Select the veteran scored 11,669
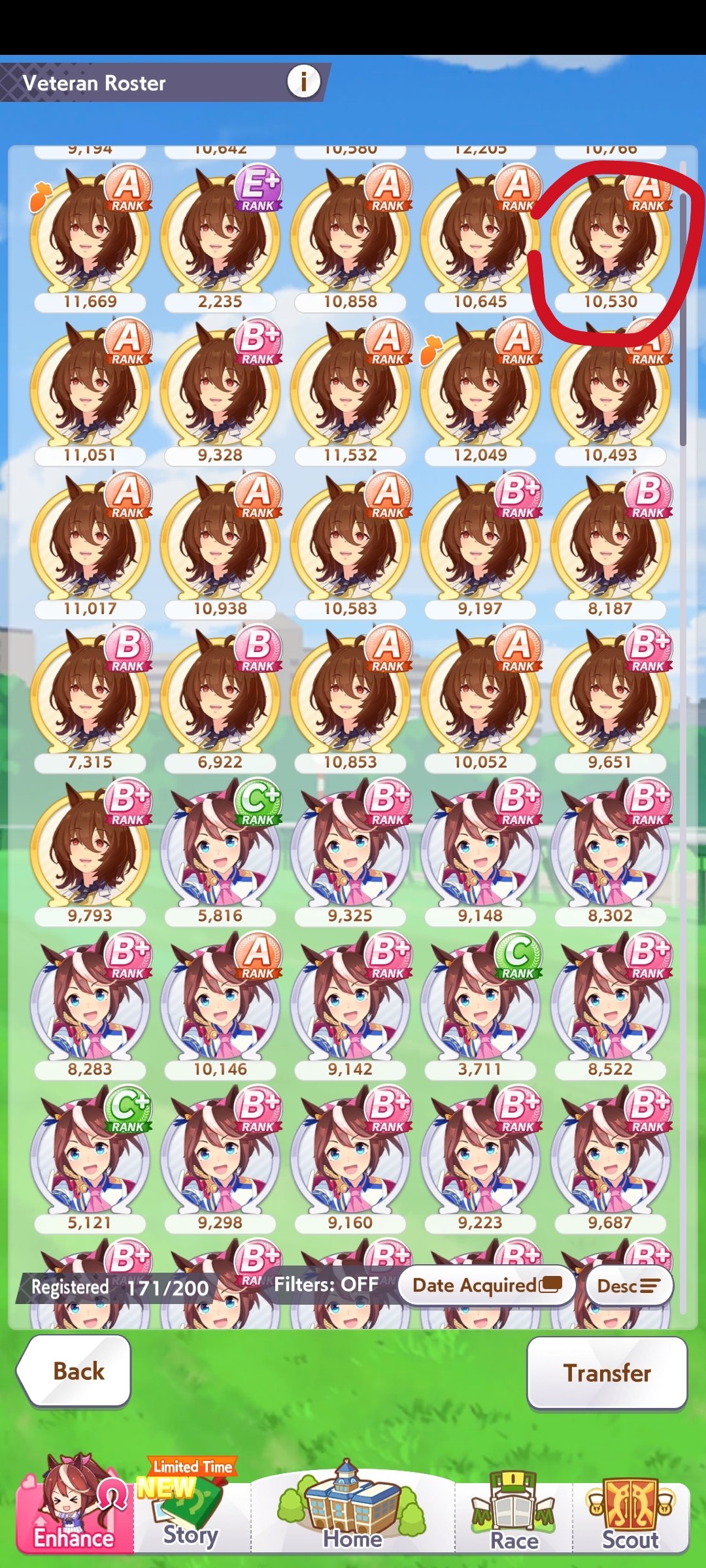The width and height of the screenshot is (706, 1568). pyautogui.click(x=90, y=235)
